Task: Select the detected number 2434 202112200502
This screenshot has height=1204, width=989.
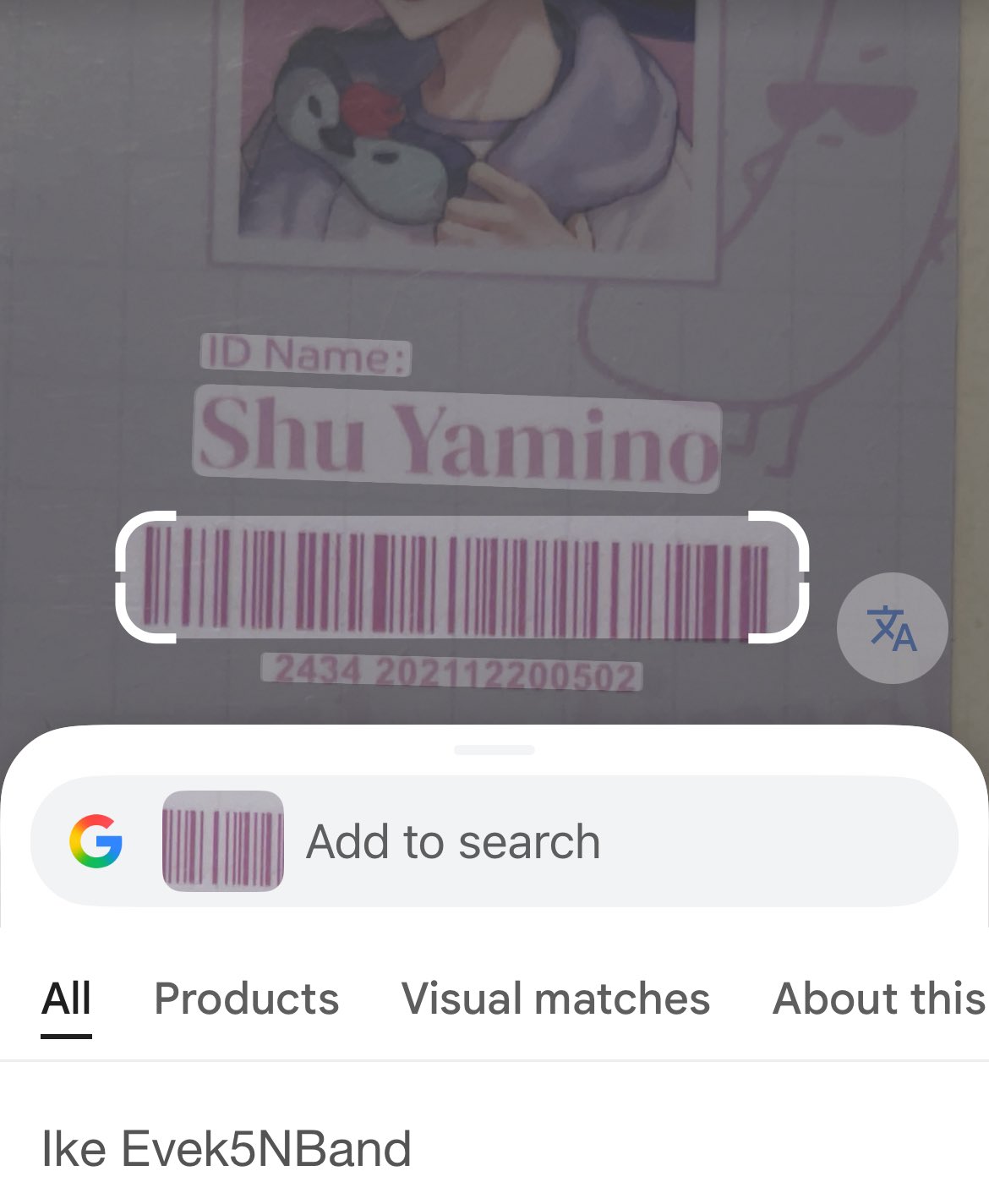Action: click(x=452, y=673)
